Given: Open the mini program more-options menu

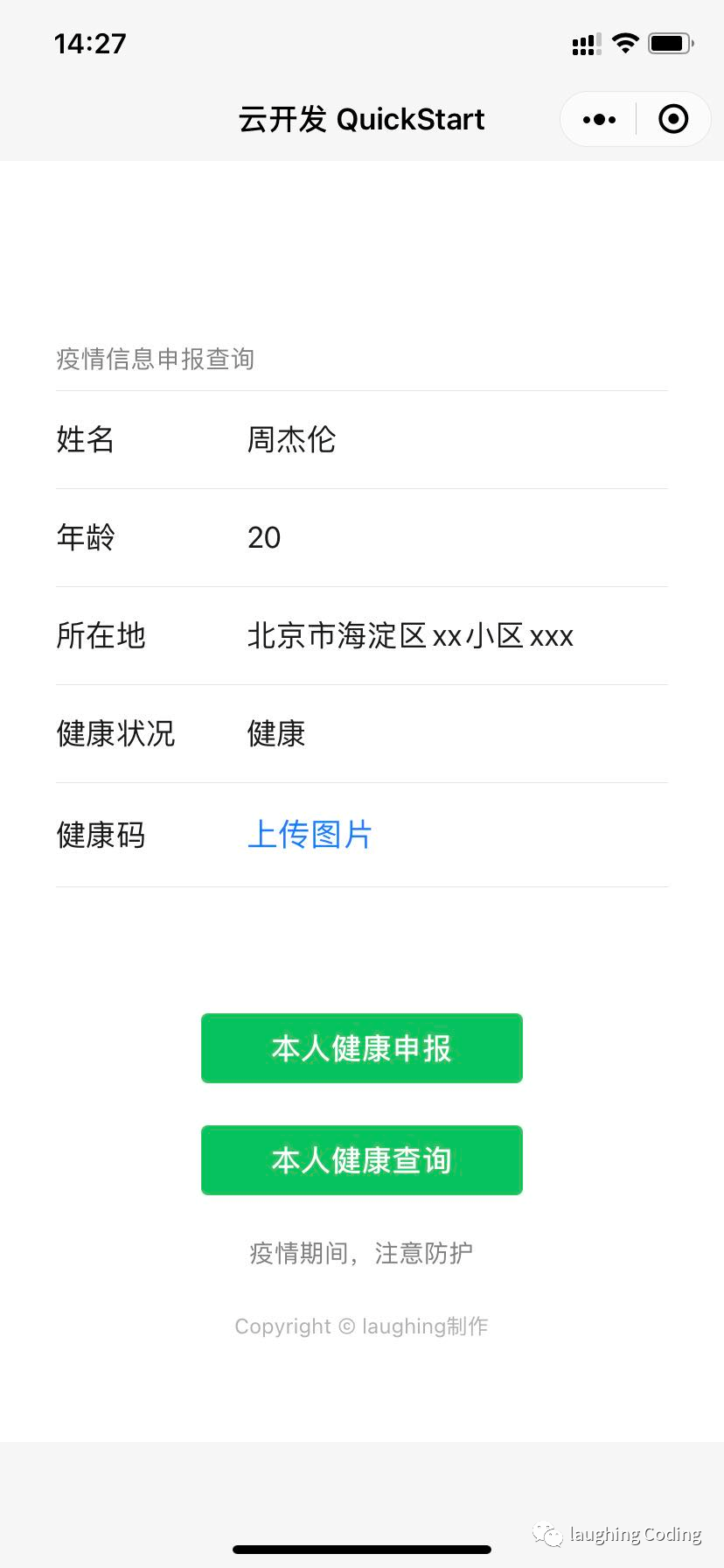Looking at the screenshot, I should pyautogui.click(x=599, y=120).
